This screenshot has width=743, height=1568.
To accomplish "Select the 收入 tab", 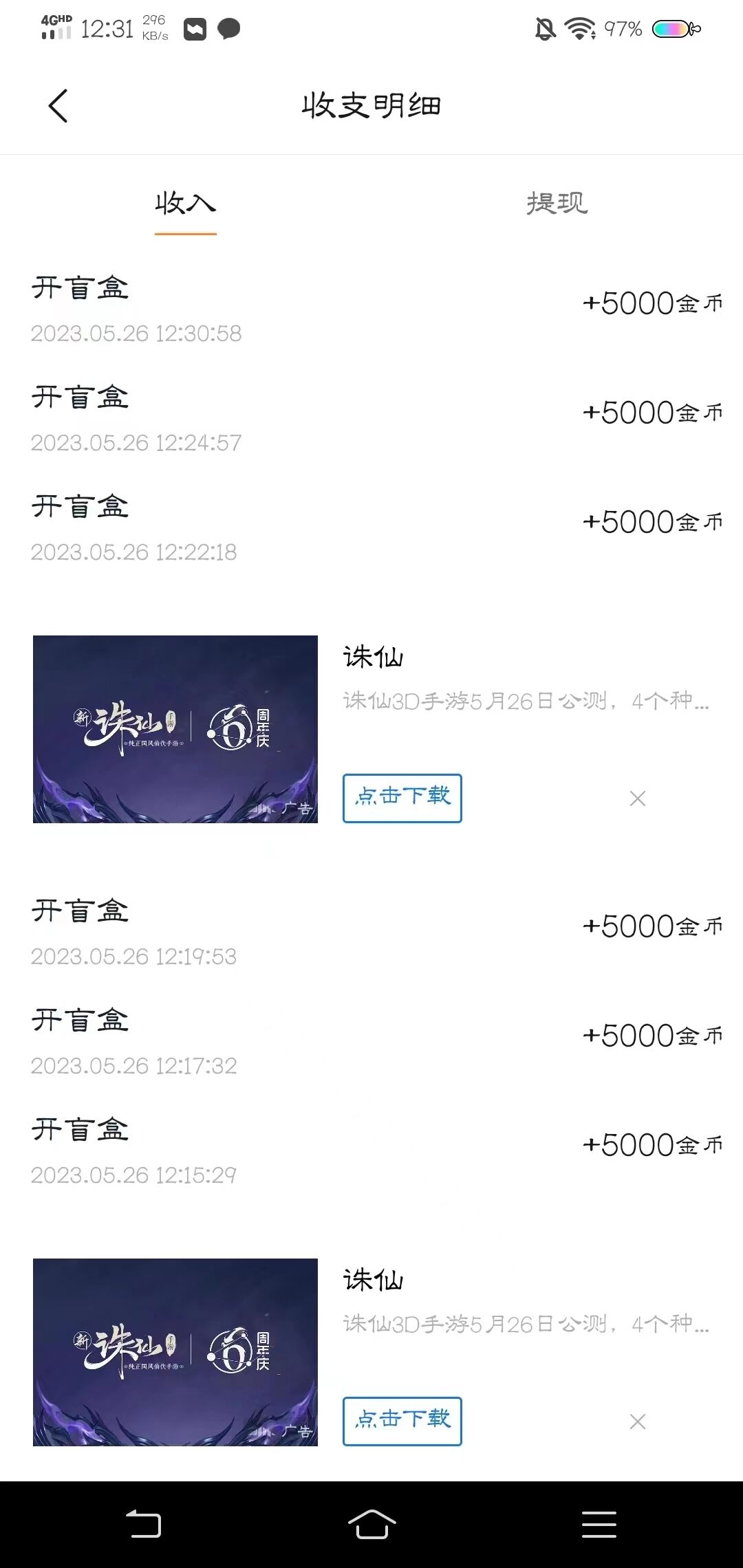I will point(185,204).
